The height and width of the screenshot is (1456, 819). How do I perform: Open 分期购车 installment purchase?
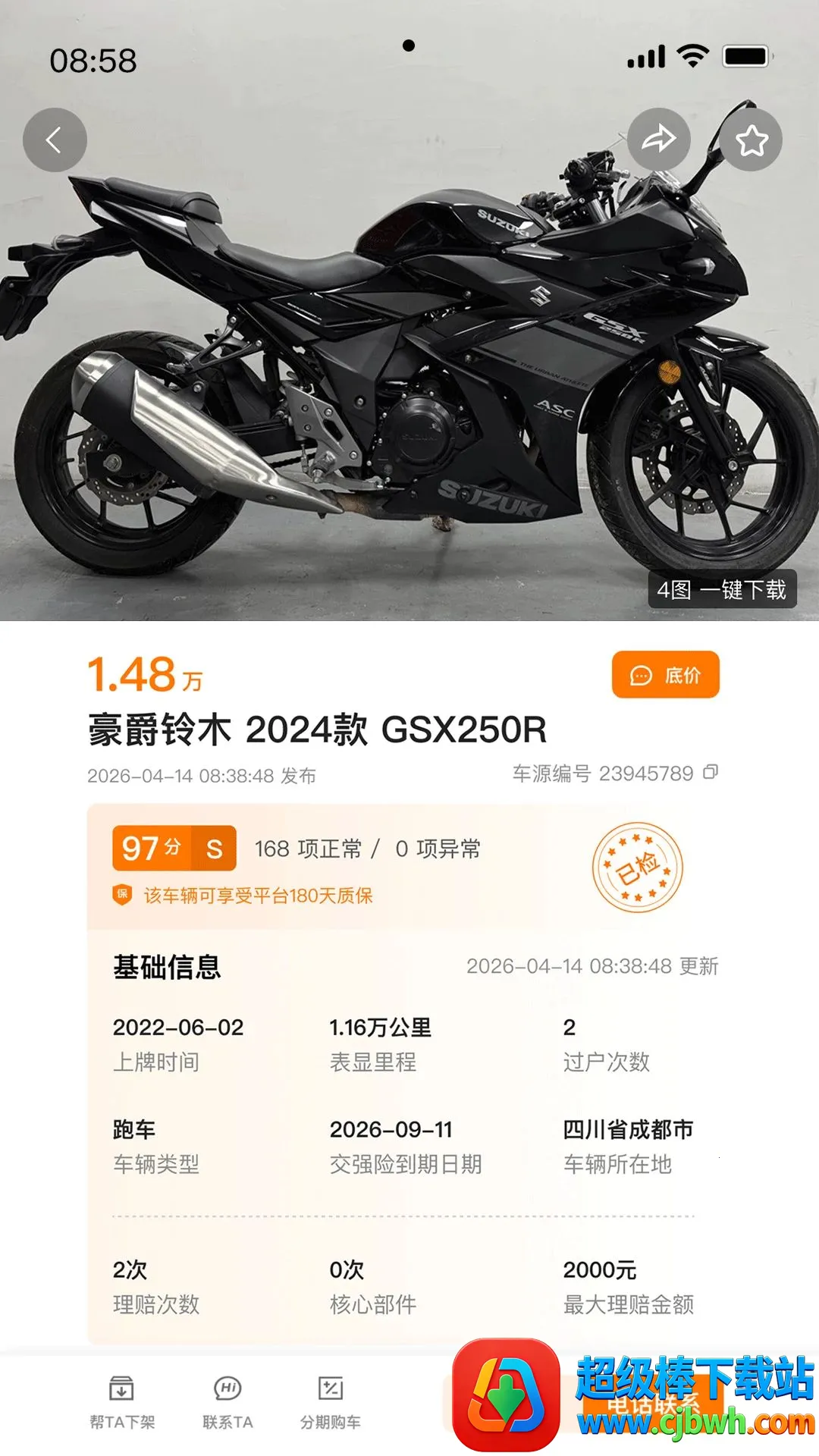(331, 1403)
